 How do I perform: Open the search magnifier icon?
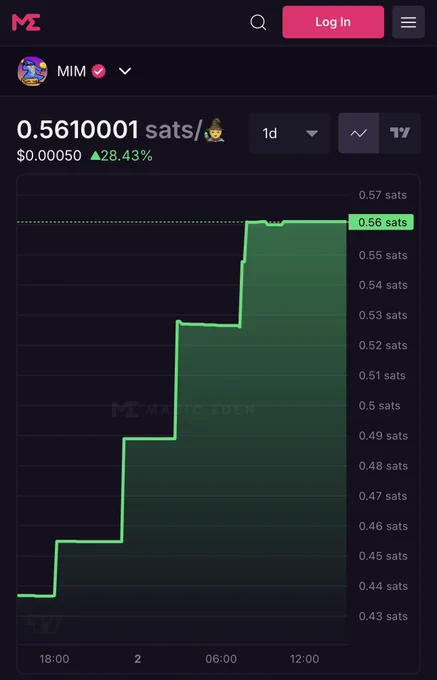point(258,22)
